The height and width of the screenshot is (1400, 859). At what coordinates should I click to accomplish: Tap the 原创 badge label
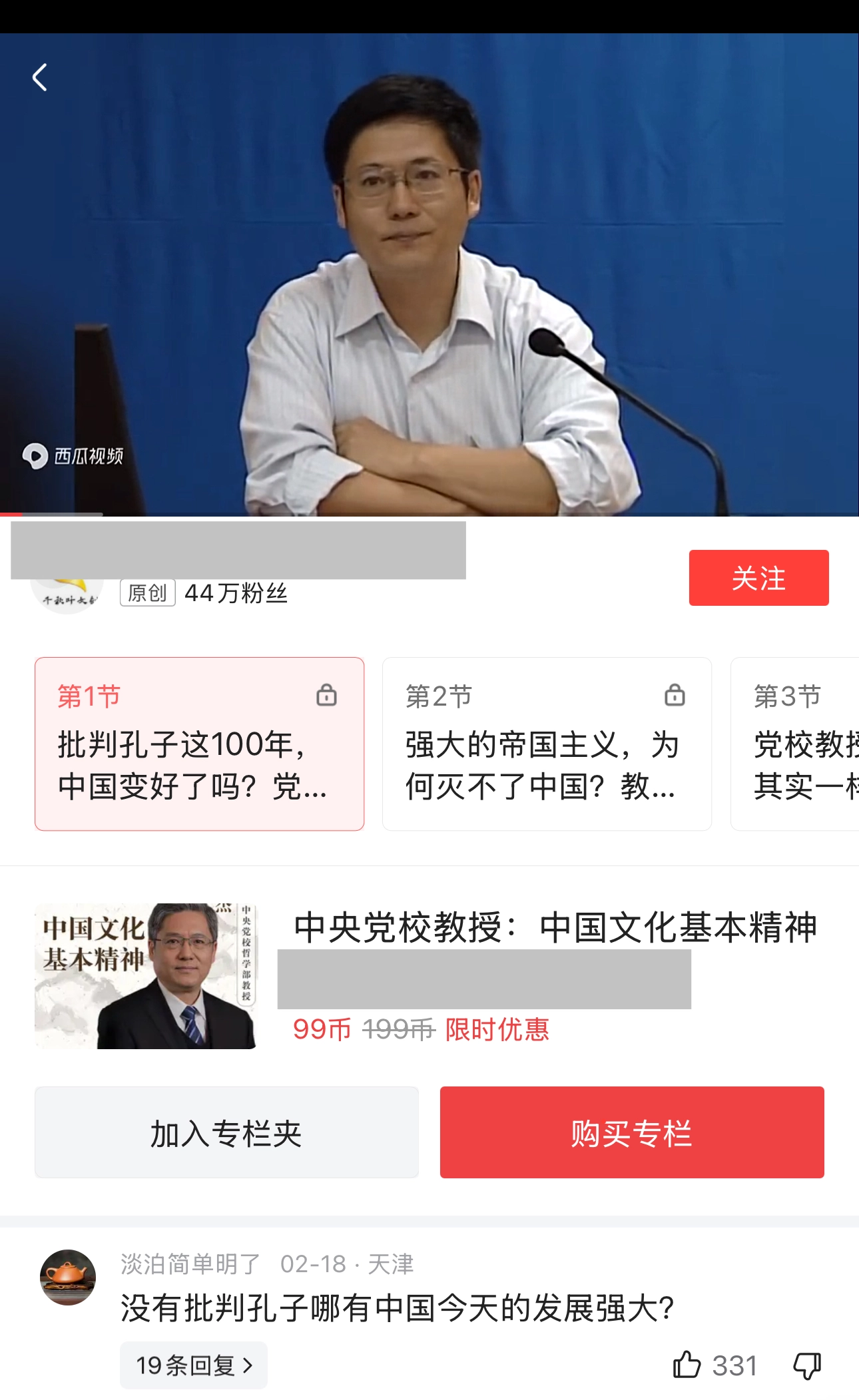click(147, 593)
